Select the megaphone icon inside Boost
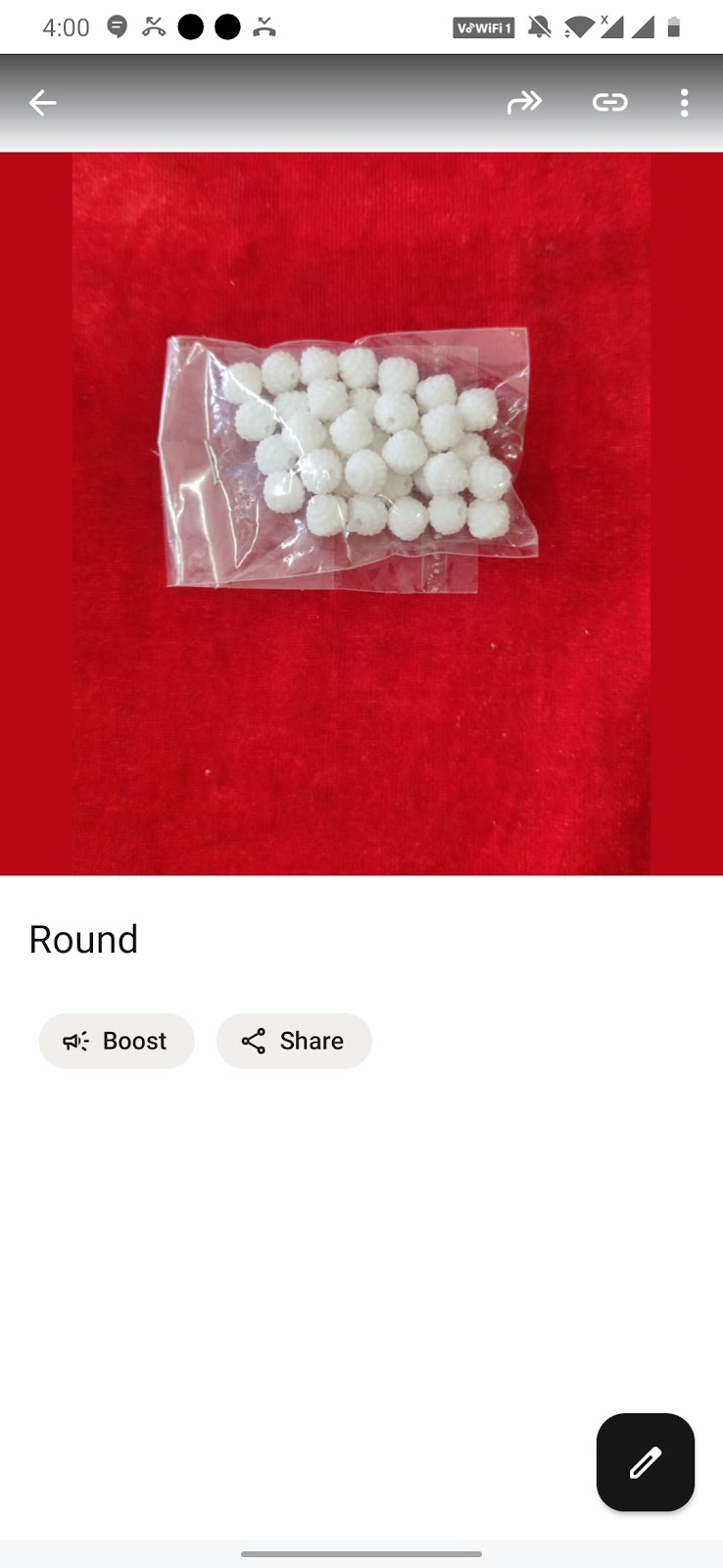Image resolution: width=723 pixels, height=1568 pixels. 75,1041
